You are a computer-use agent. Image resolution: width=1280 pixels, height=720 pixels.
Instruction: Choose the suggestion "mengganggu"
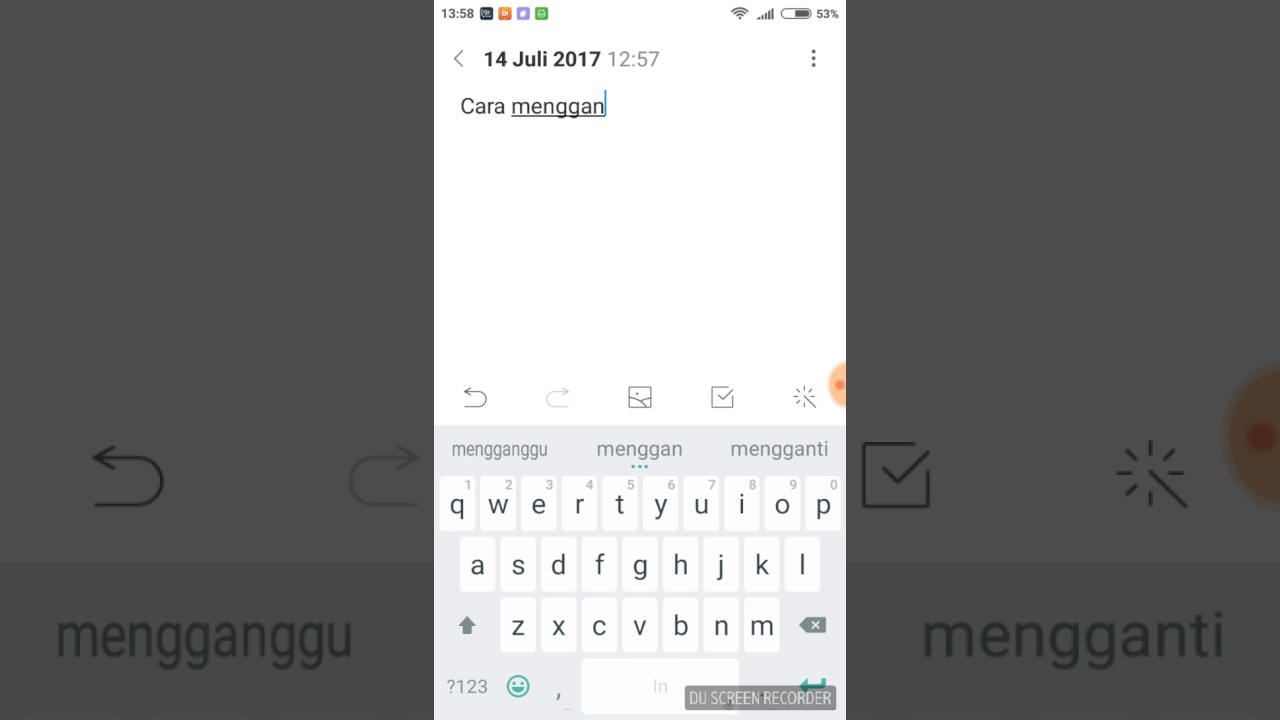click(499, 449)
